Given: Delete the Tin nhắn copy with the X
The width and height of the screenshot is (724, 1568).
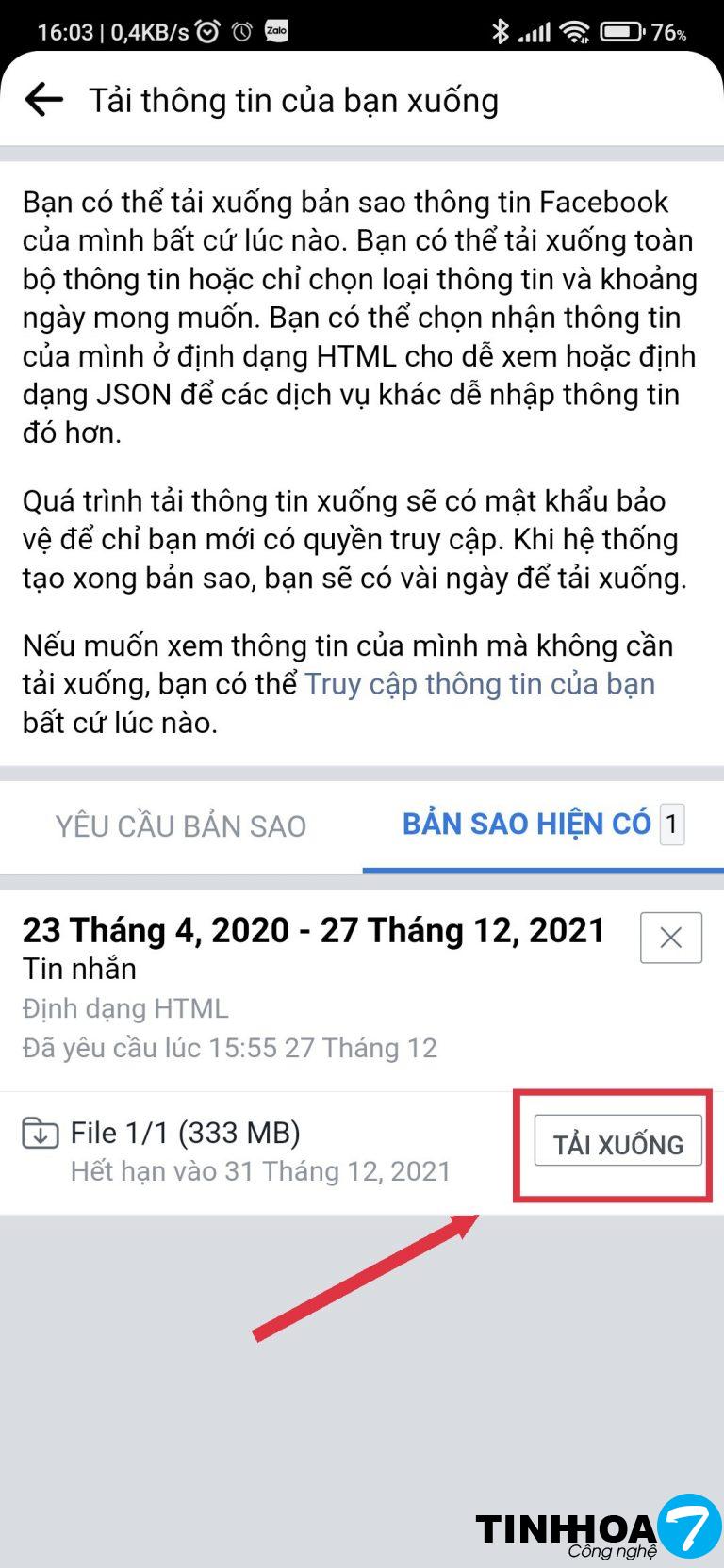Looking at the screenshot, I should 670,938.
